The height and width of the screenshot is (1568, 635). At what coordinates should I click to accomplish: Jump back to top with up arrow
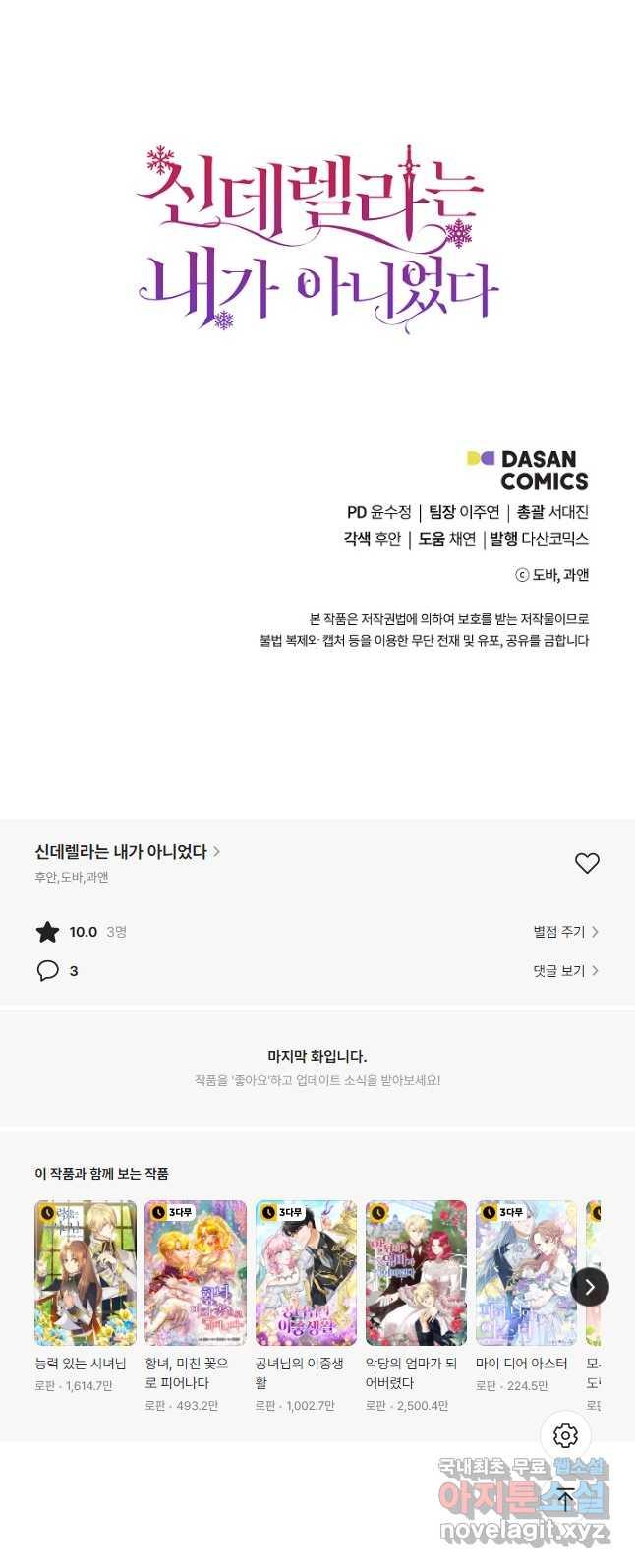click(x=565, y=1498)
